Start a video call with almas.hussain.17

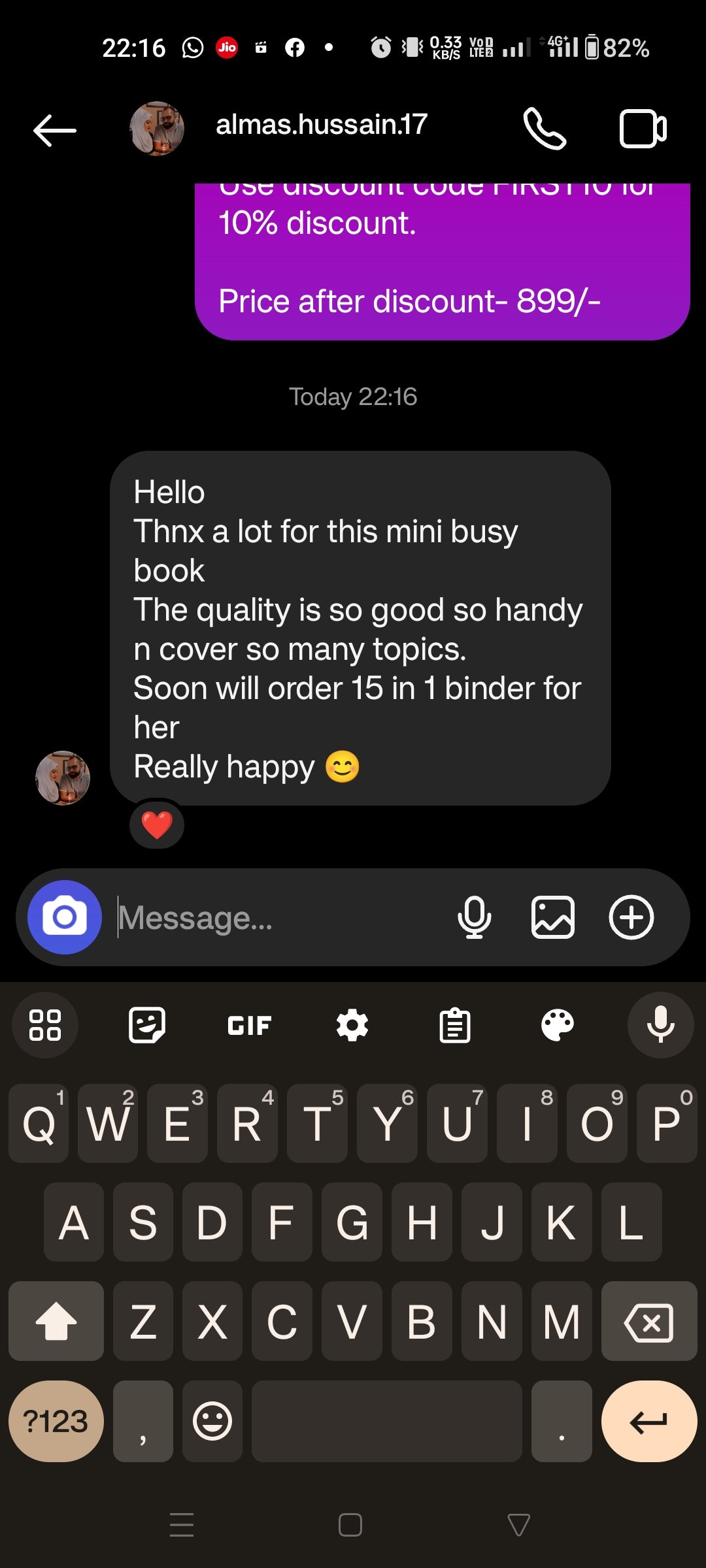pos(643,129)
